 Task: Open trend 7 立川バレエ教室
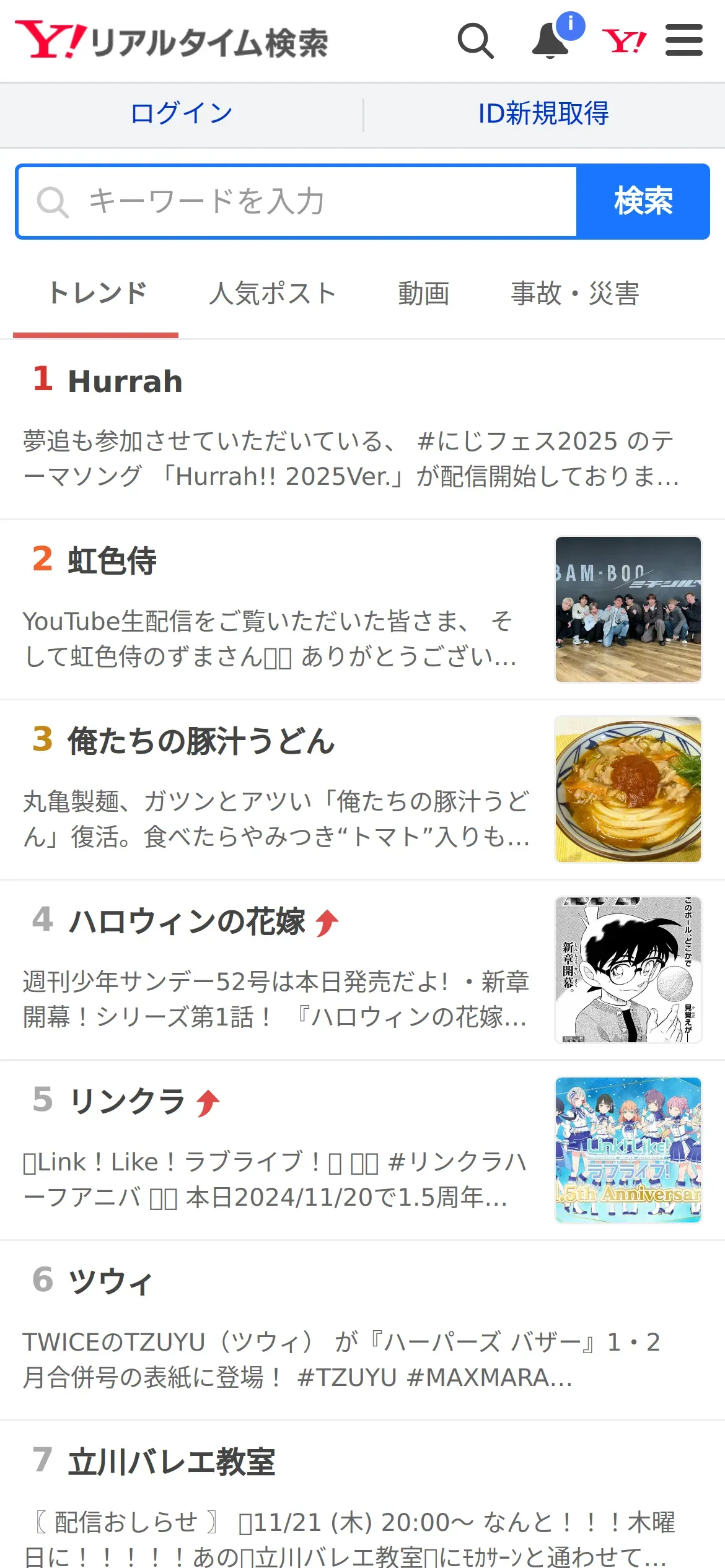tap(172, 1462)
